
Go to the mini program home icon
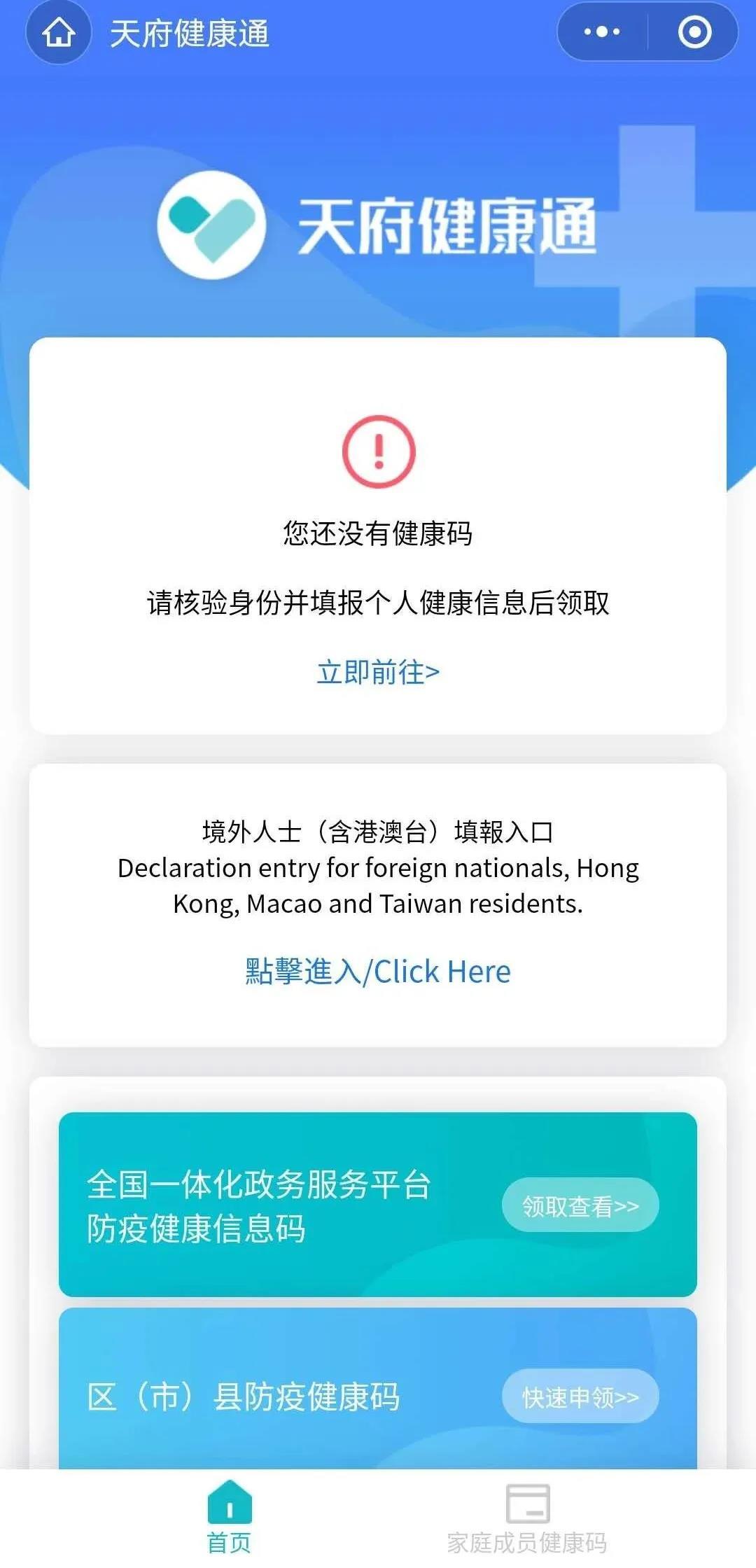59,32
